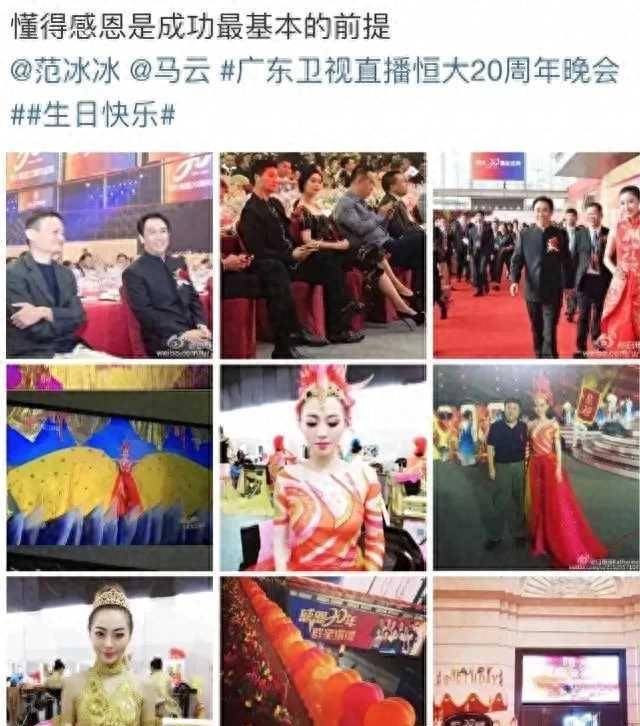The image size is (640, 726).
Task: Open photo of audience seated in red chairs
Action: 323,254
